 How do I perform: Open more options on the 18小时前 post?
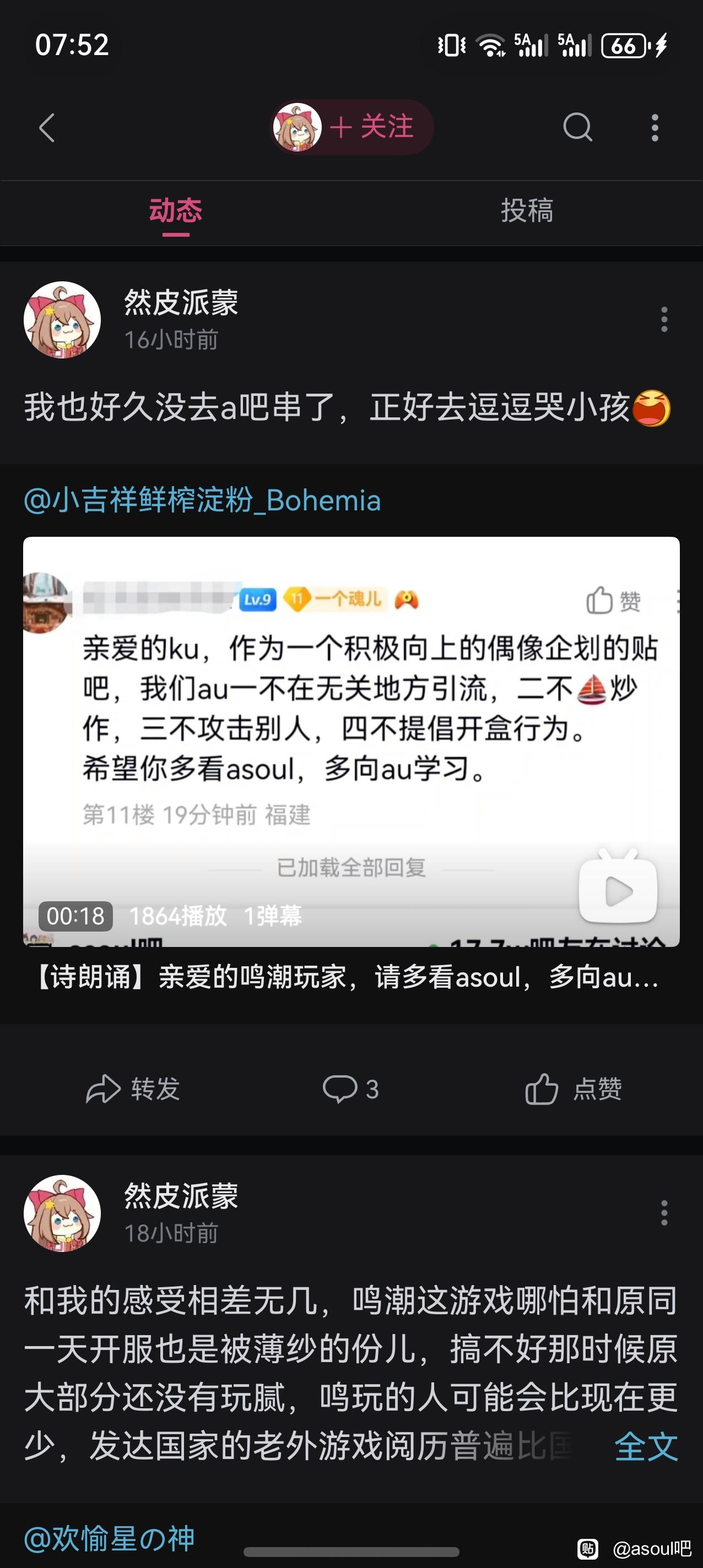coord(664,1213)
